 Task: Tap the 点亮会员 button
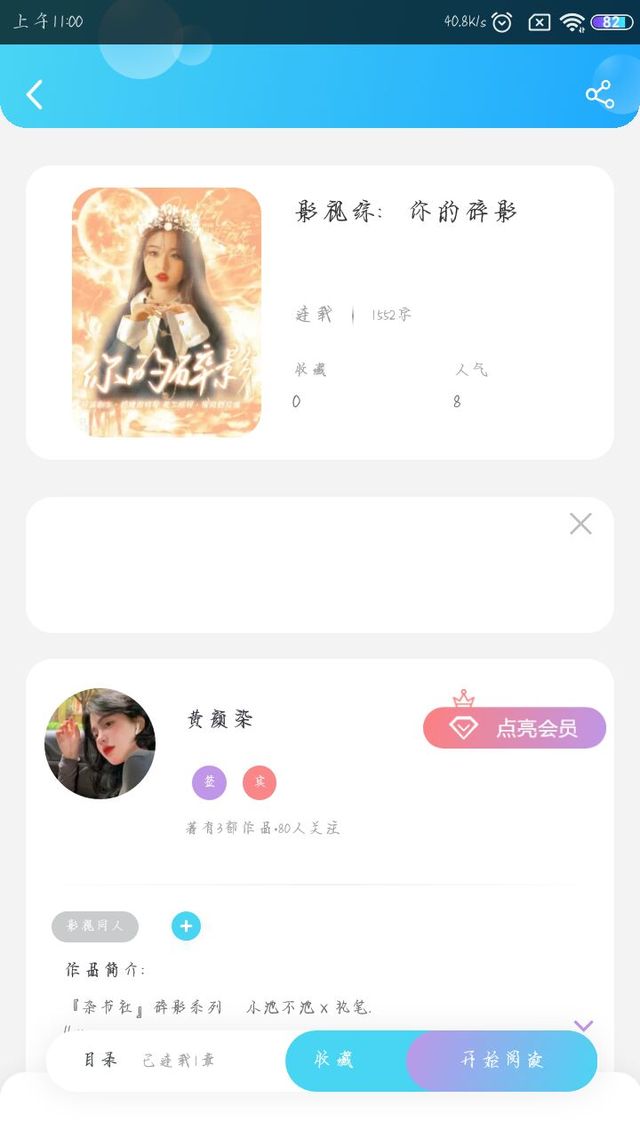click(514, 727)
